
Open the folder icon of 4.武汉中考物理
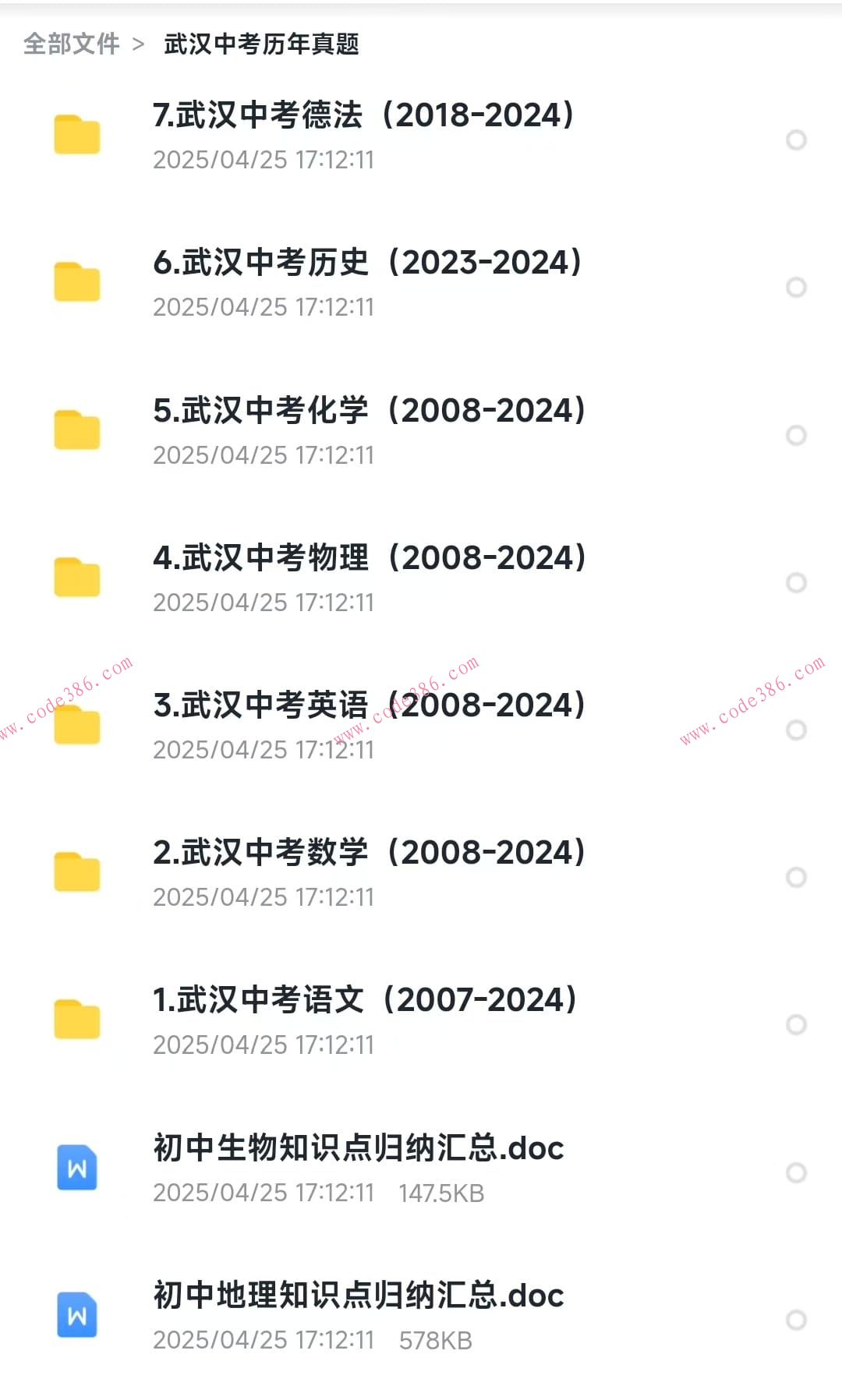tap(76, 578)
